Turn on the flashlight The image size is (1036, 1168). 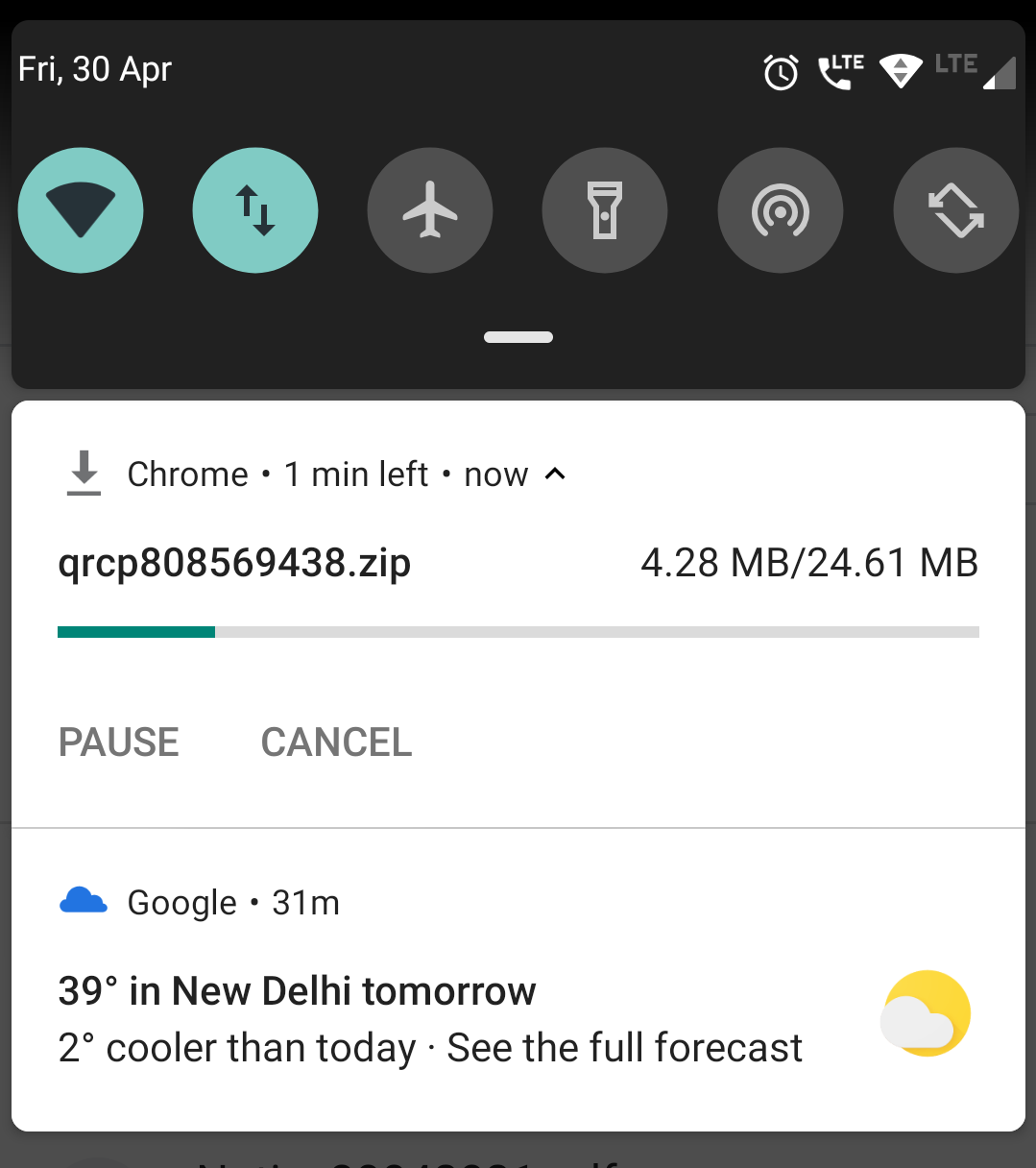click(605, 210)
